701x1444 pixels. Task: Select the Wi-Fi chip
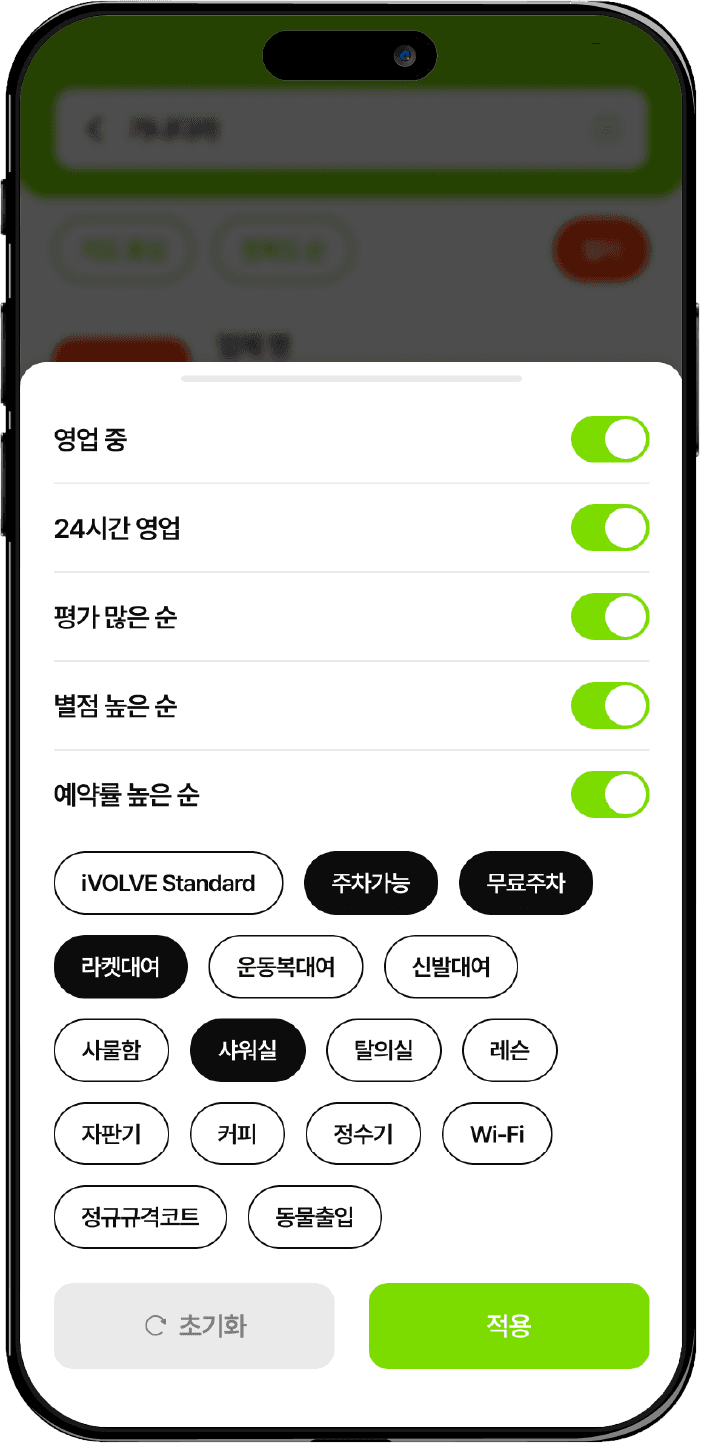click(497, 1134)
